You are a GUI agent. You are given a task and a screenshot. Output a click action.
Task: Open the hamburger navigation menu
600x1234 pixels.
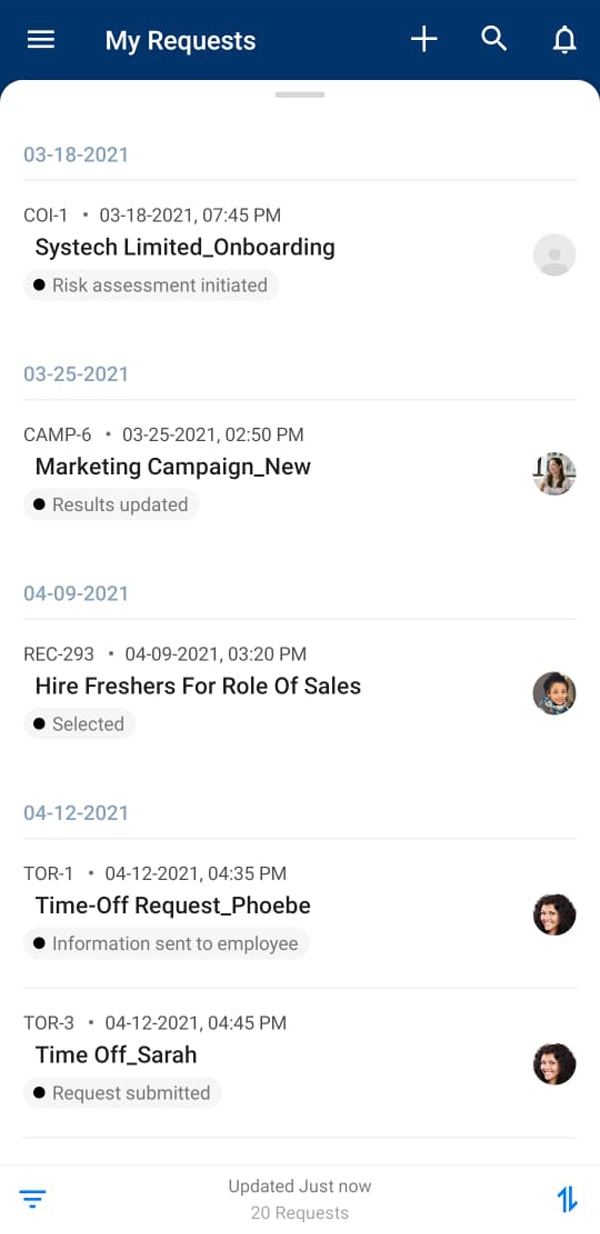click(40, 40)
